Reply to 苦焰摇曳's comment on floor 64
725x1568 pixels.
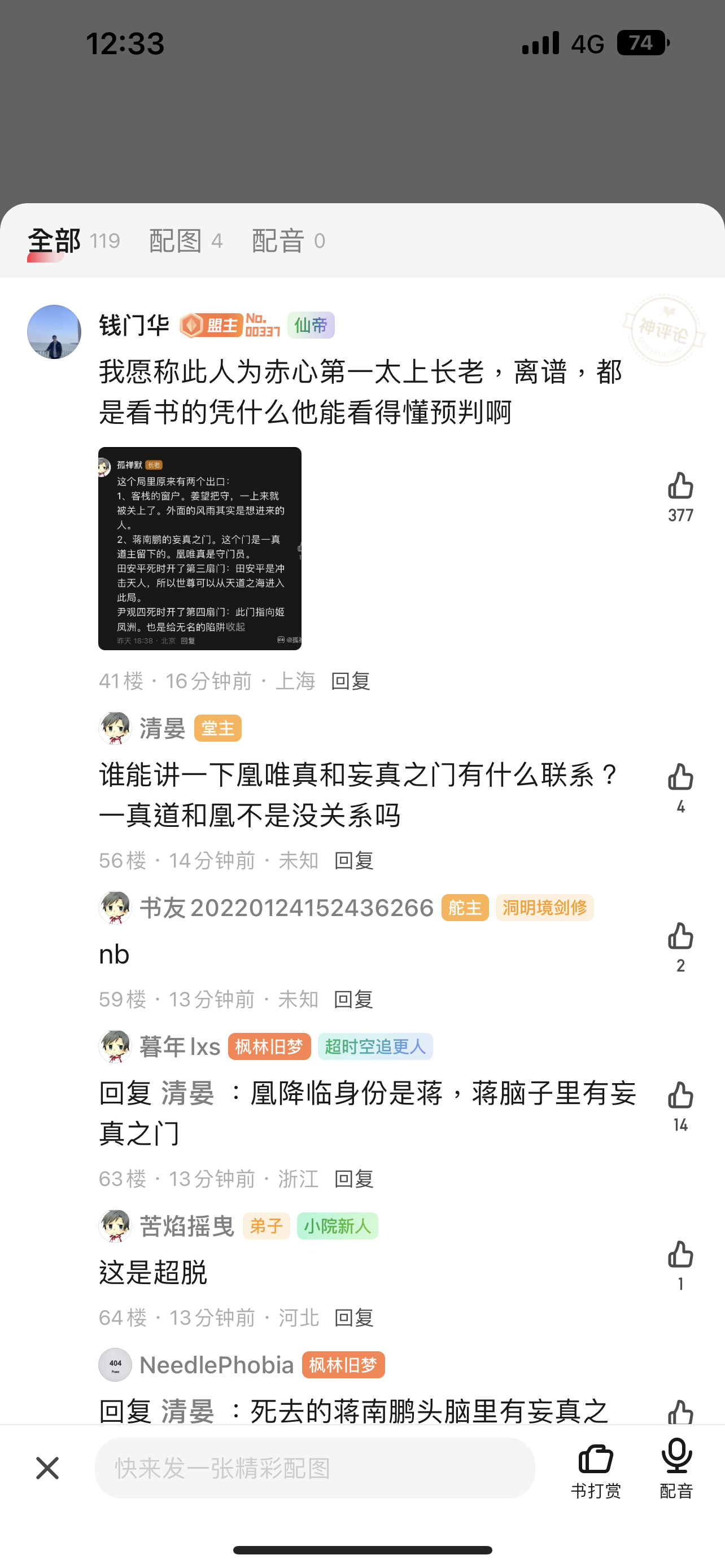point(353,1318)
